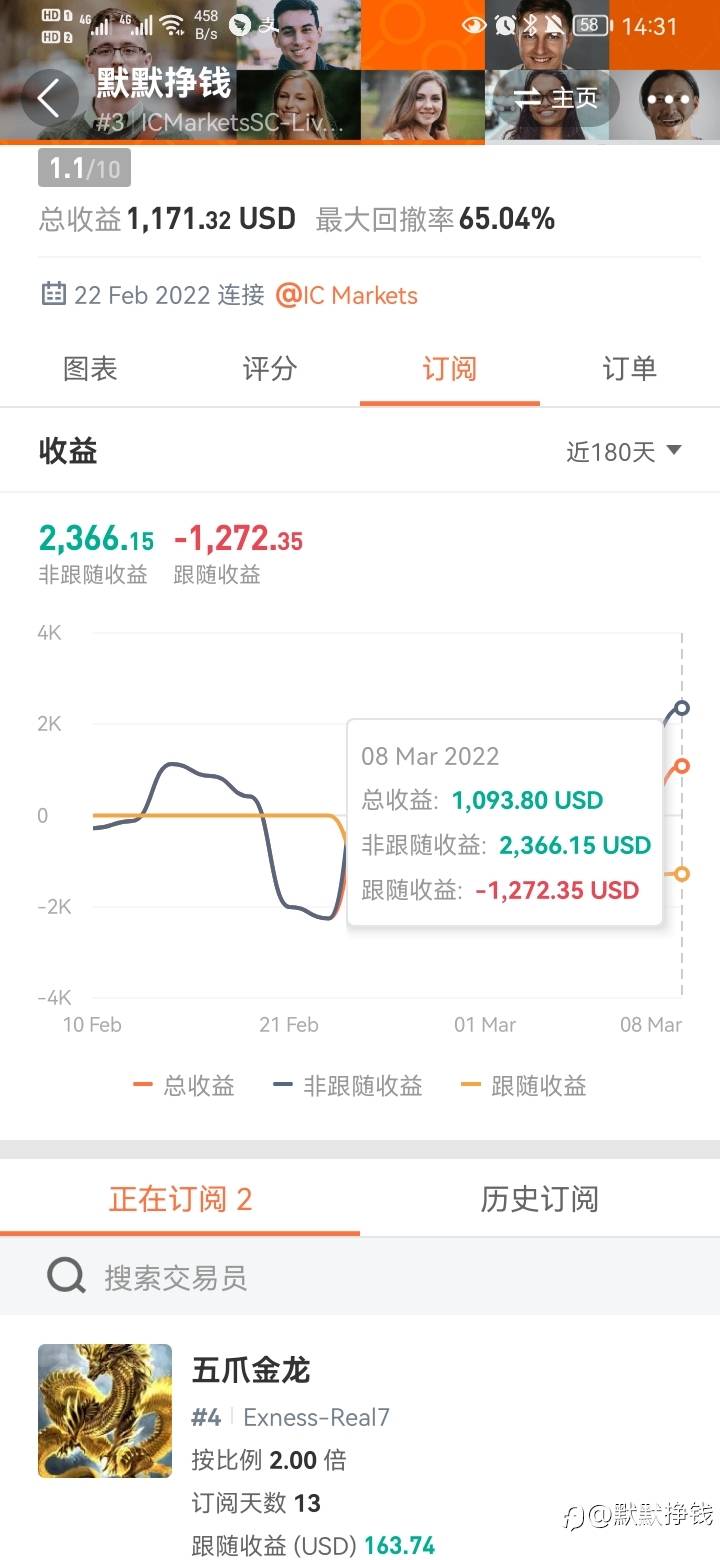Tap the 五爪金龙 golden dragon avatar
720x1560 pixels.
tap(104, 1410)
